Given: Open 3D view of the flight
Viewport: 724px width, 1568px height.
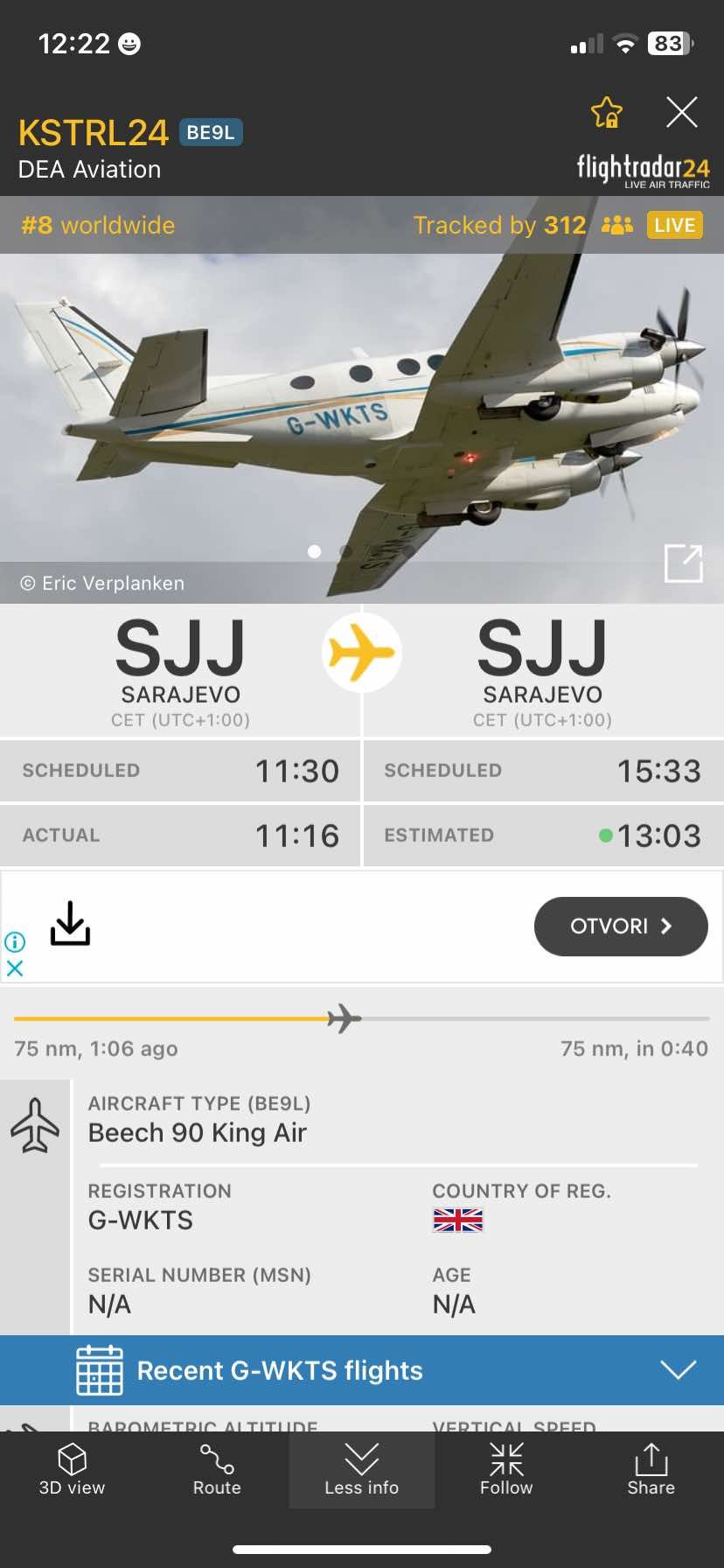Looking at the screenshot, I should point(72,1470).
